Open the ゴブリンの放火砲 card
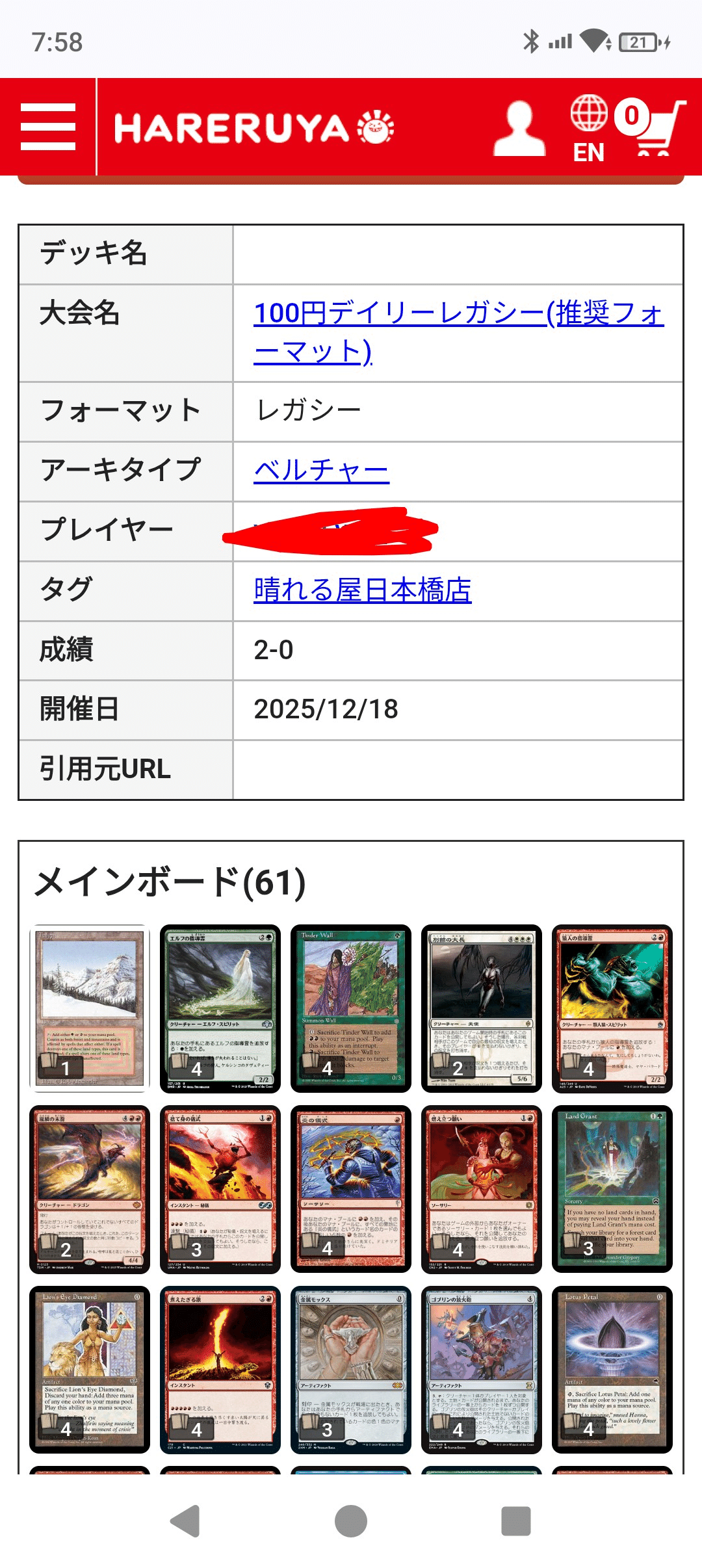Screen dimensions: 702x1568 [x=482, y=1370]
